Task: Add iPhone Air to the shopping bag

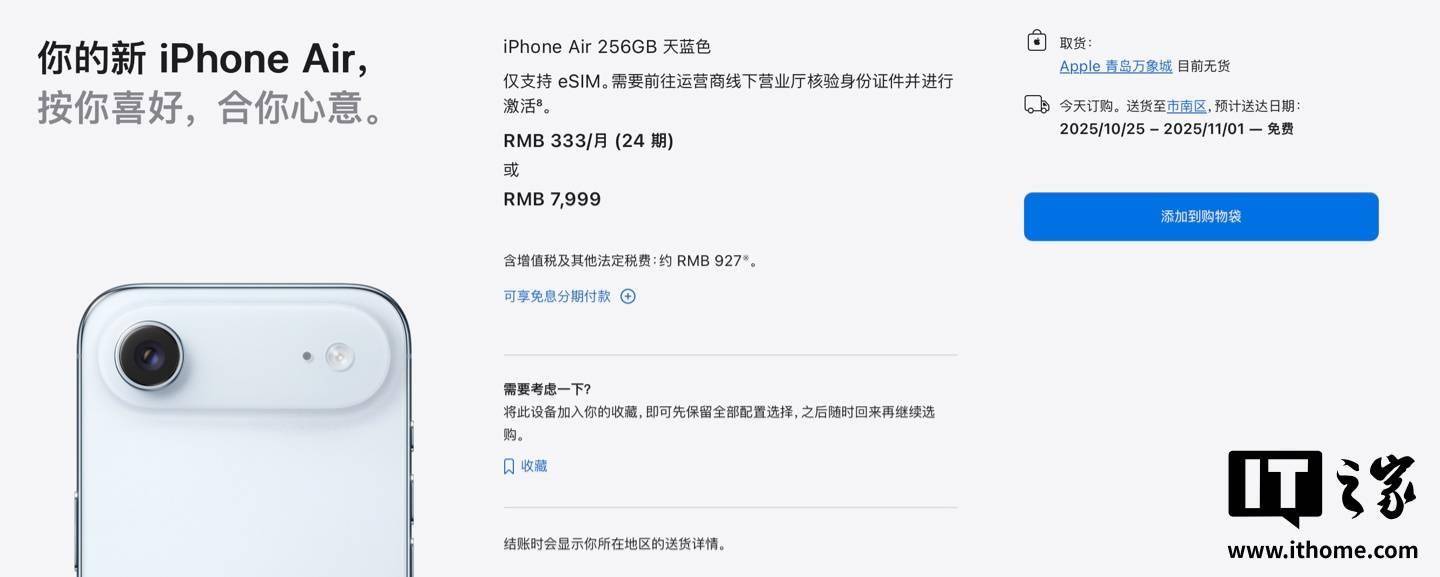Action: click(x=1200, y=216)
